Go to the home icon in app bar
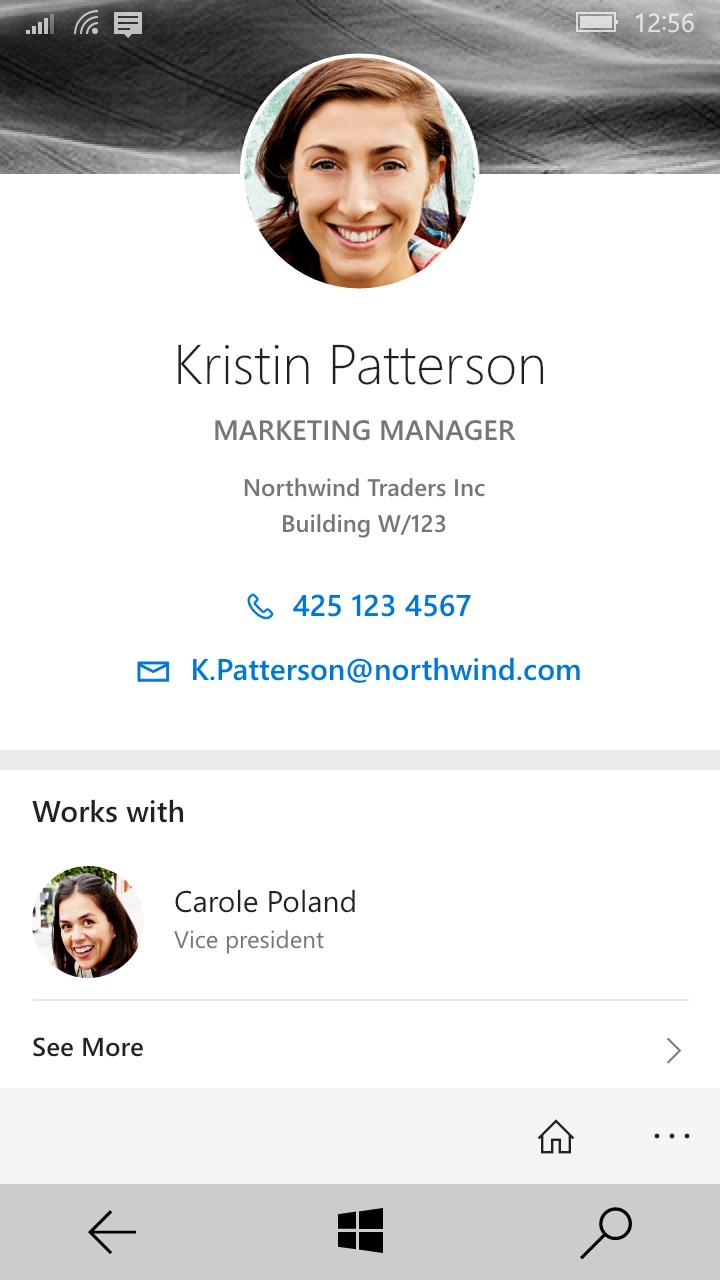The image size is (720, 1280). [556, 1137]
